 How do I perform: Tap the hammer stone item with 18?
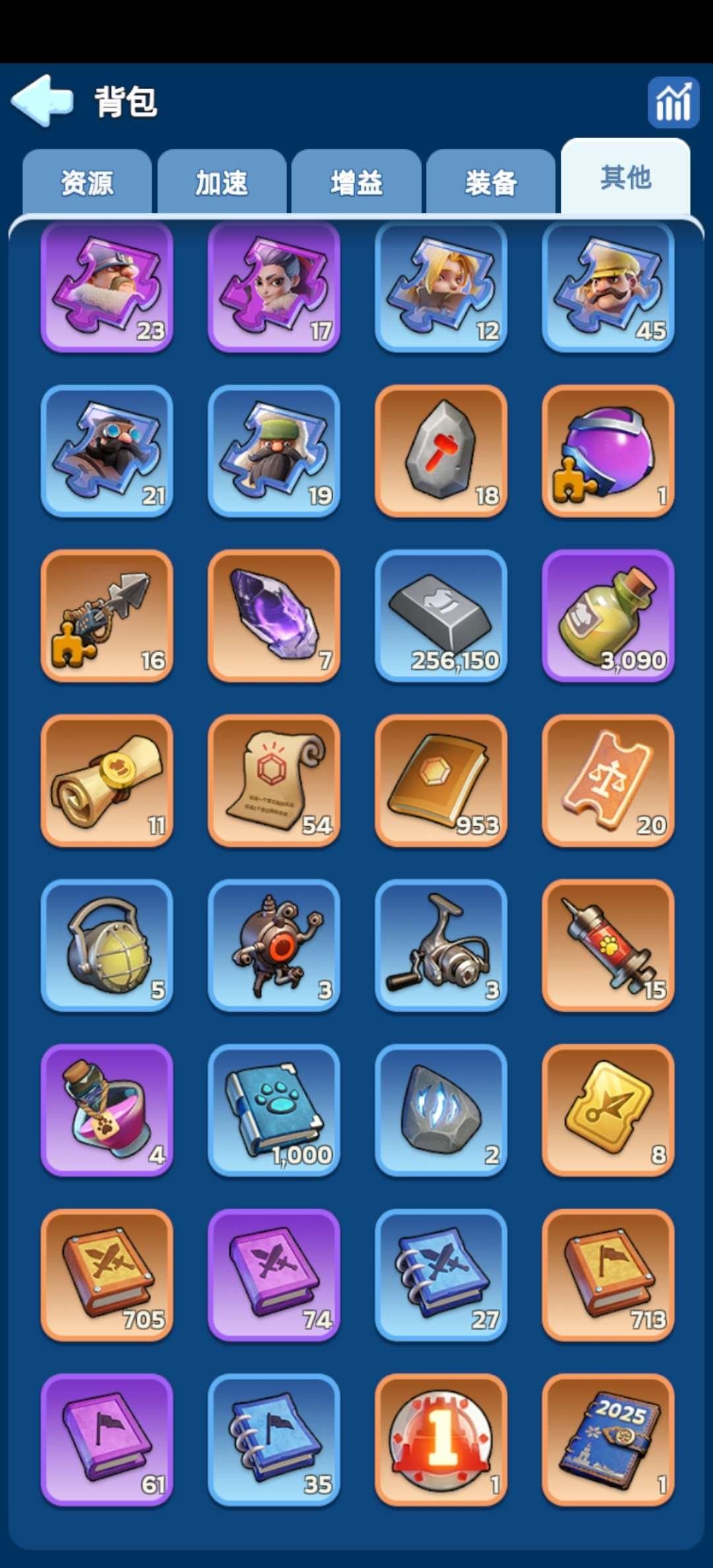pos(441,451)
